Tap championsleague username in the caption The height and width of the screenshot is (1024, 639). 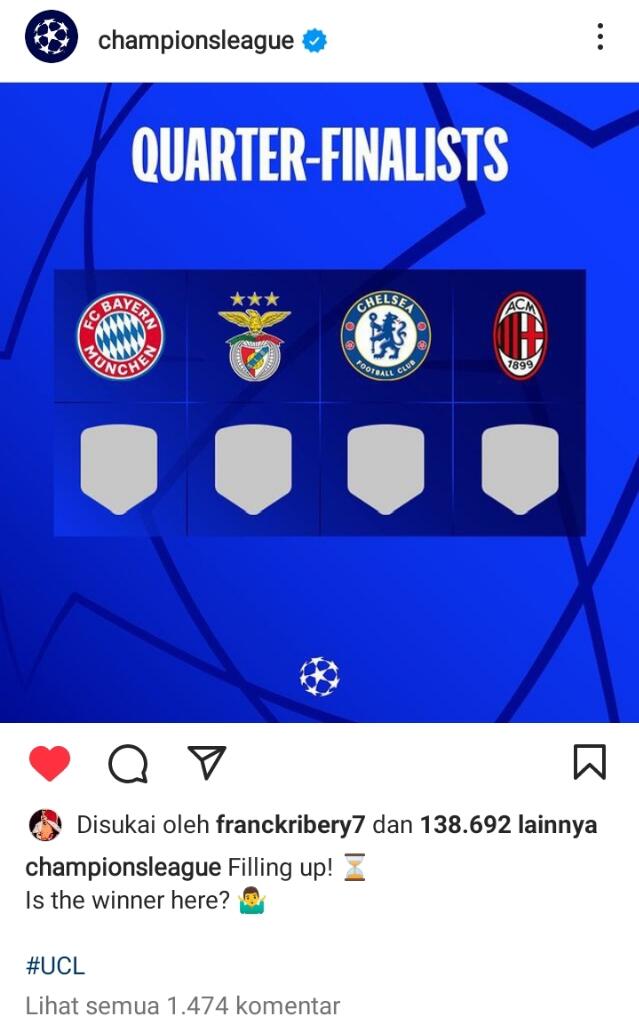[x=122, y=867]
